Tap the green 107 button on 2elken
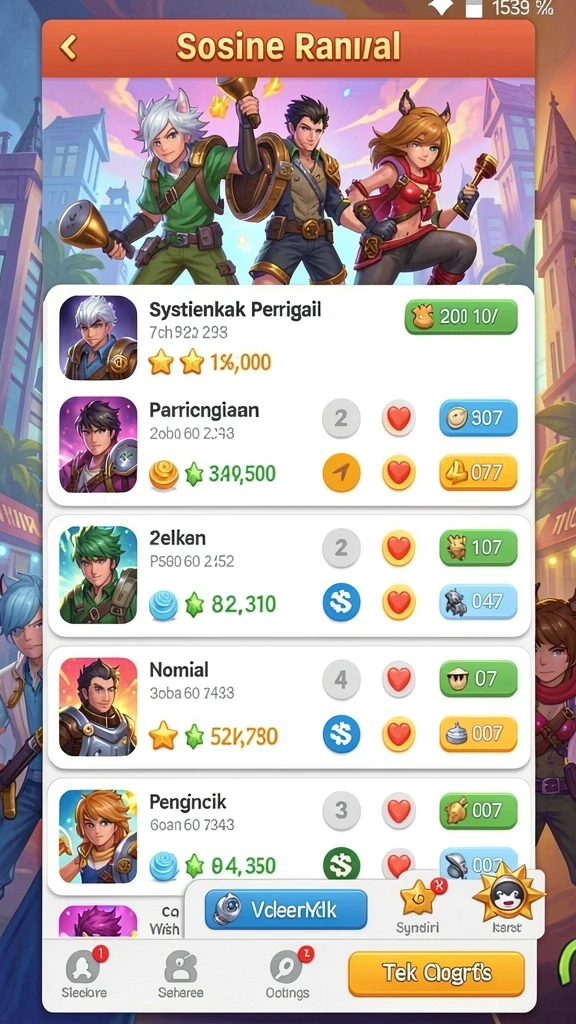Viewport: 576px width, 1024px height. [x=479, y=547]
